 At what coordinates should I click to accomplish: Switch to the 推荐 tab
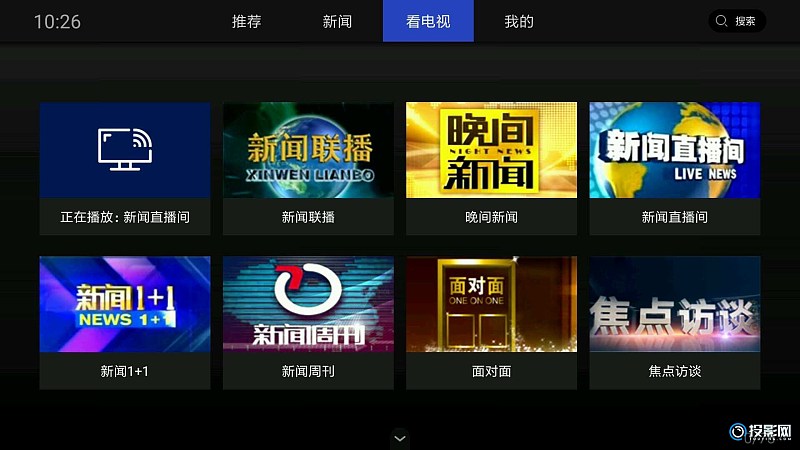[246, 21]
